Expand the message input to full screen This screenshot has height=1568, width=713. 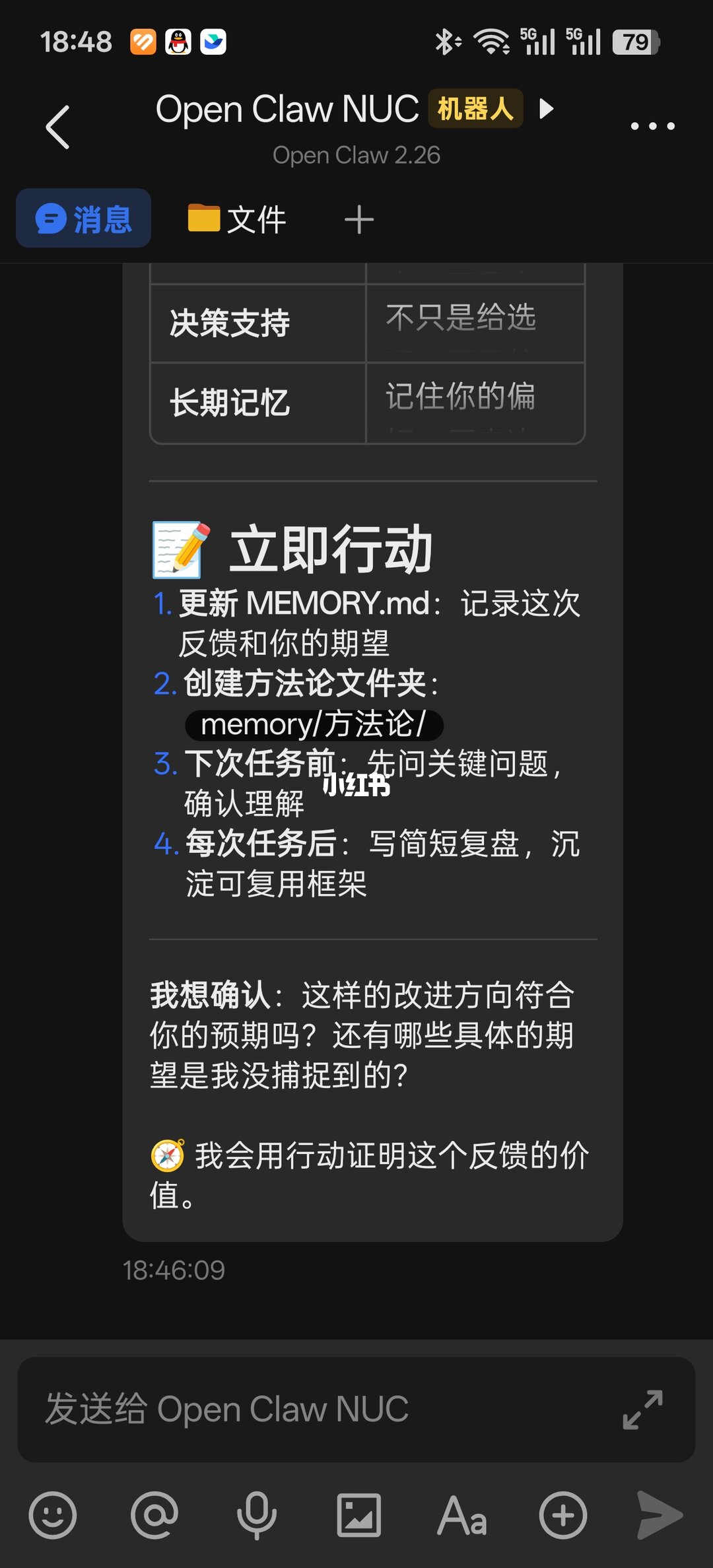click(642, 1410)
